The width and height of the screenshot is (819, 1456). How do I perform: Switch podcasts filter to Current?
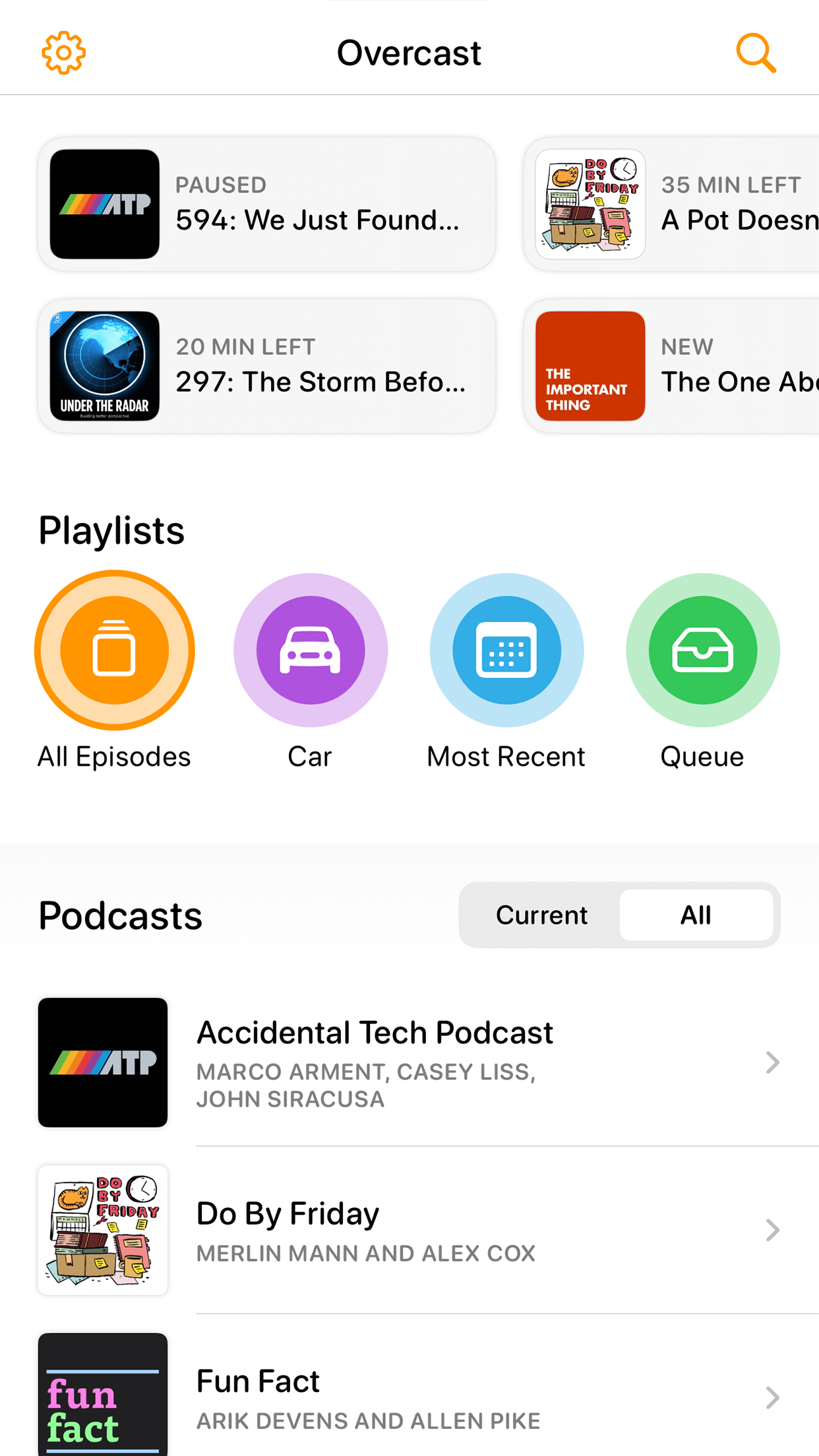click(541, 915)
